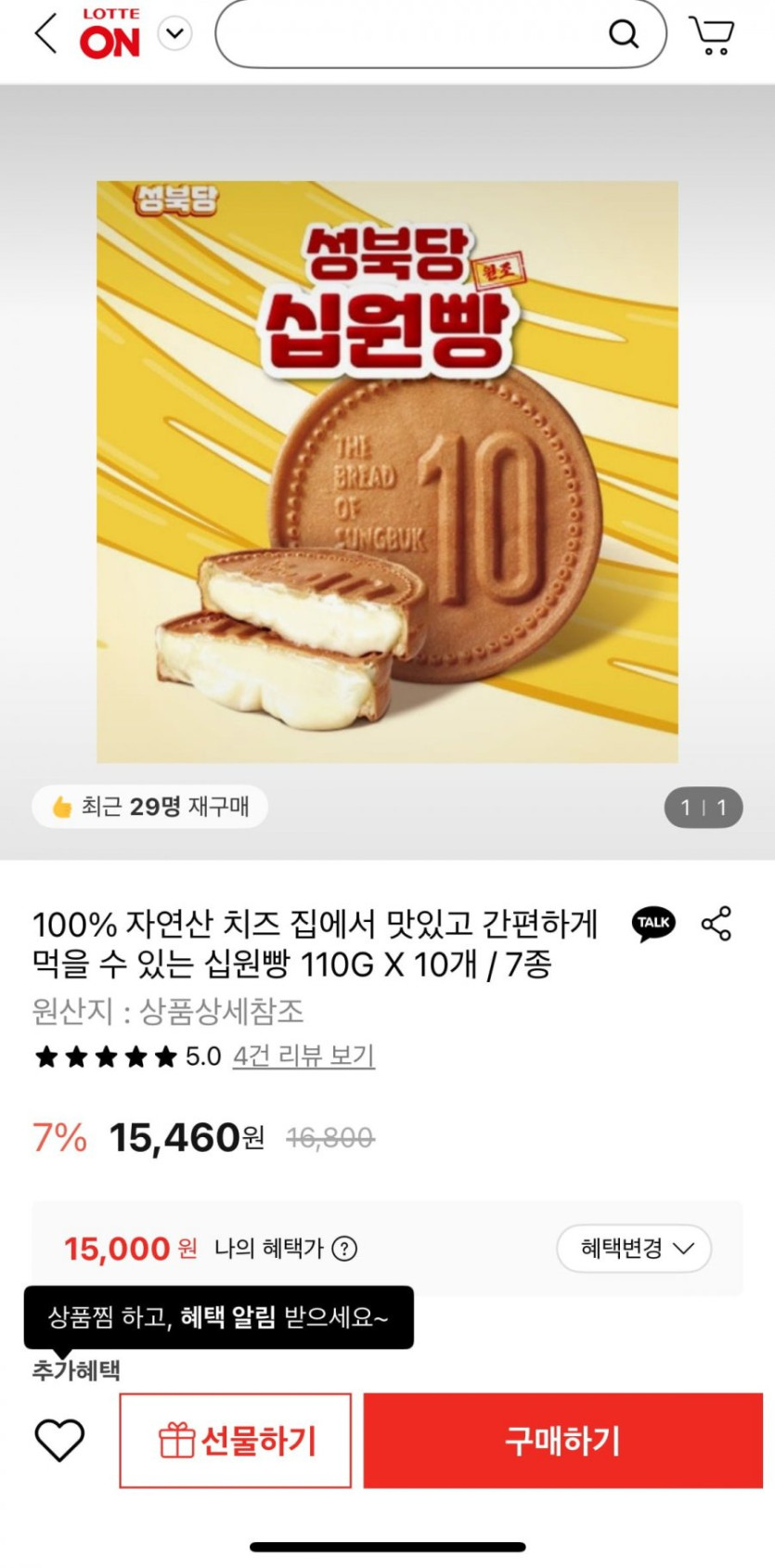Expand the dropdown next to Lotte ON logo
This screenshot has height=1568, width=775.
tap(174, 34)
